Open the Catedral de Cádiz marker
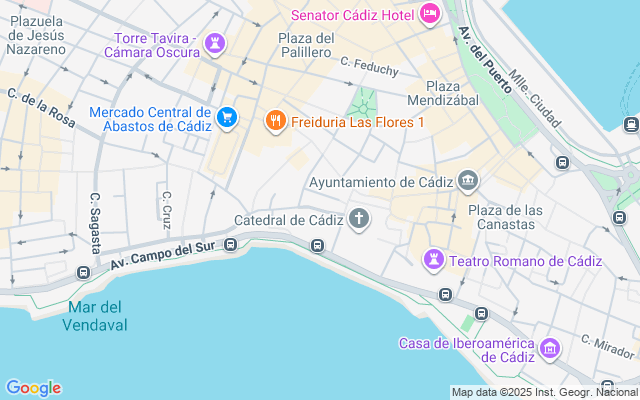The width and height of the screenshot is (640, 400). coord(360,219)
